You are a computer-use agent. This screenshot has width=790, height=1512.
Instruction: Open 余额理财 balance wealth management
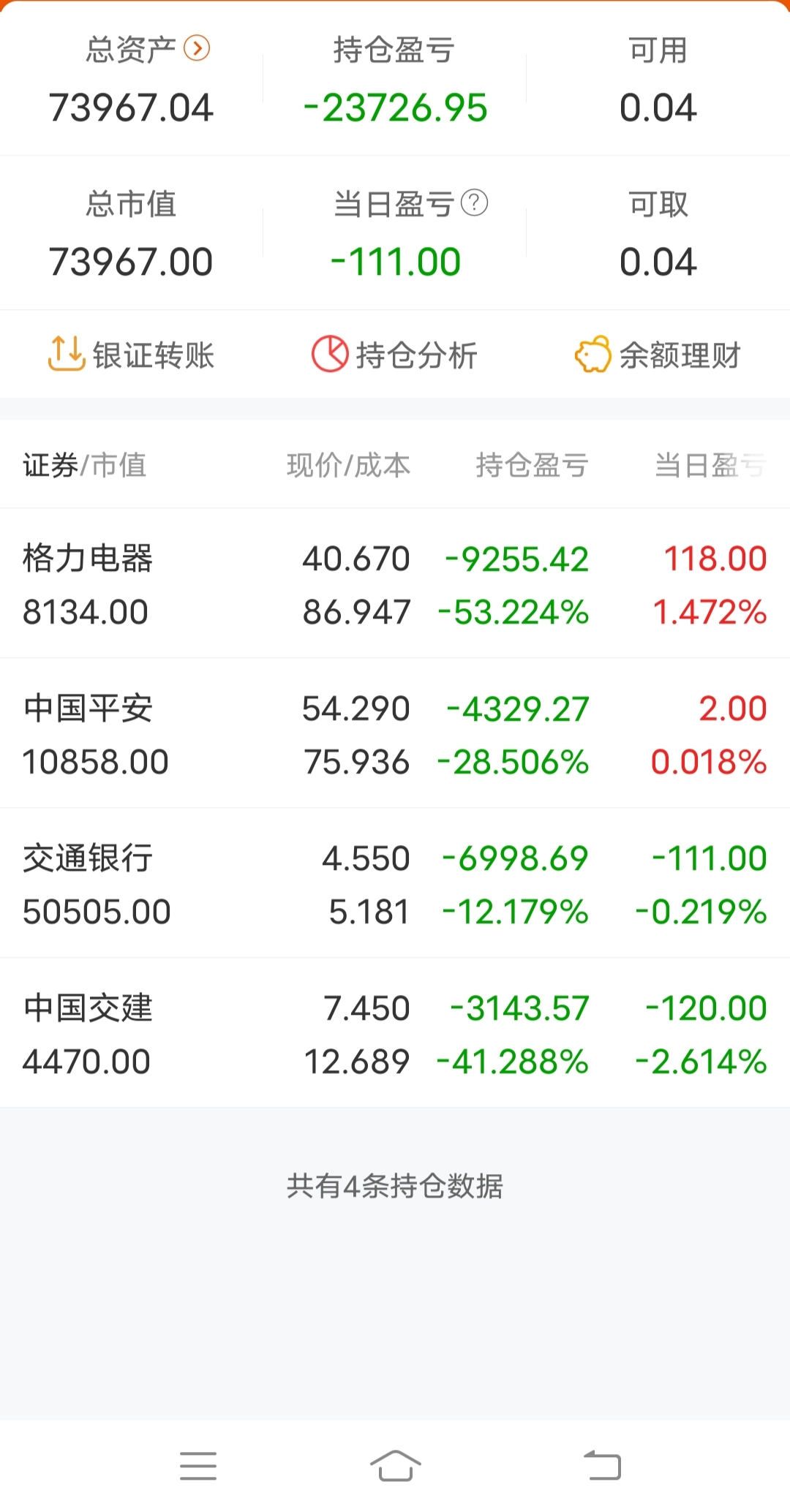(658, 355)
